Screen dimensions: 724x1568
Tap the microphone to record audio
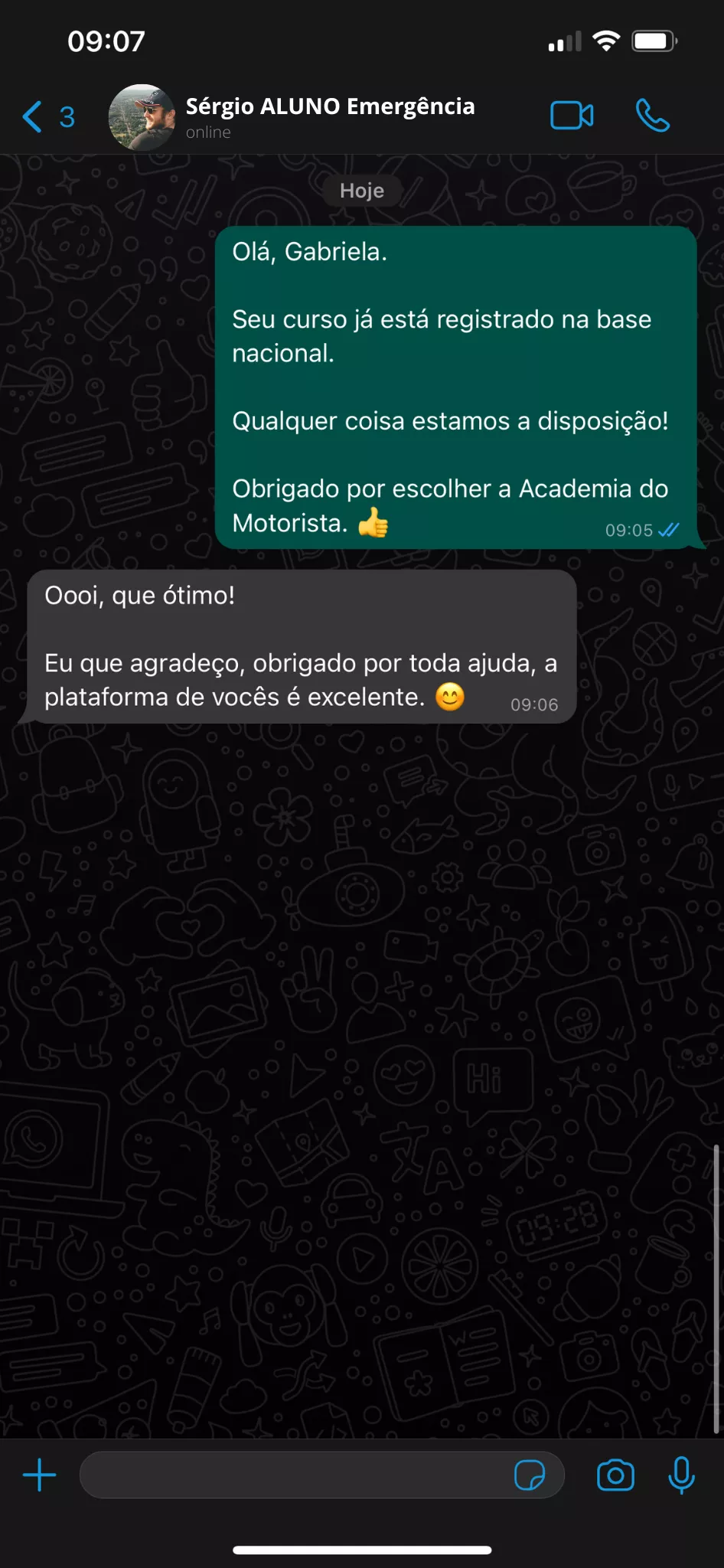coord(681,1475)
